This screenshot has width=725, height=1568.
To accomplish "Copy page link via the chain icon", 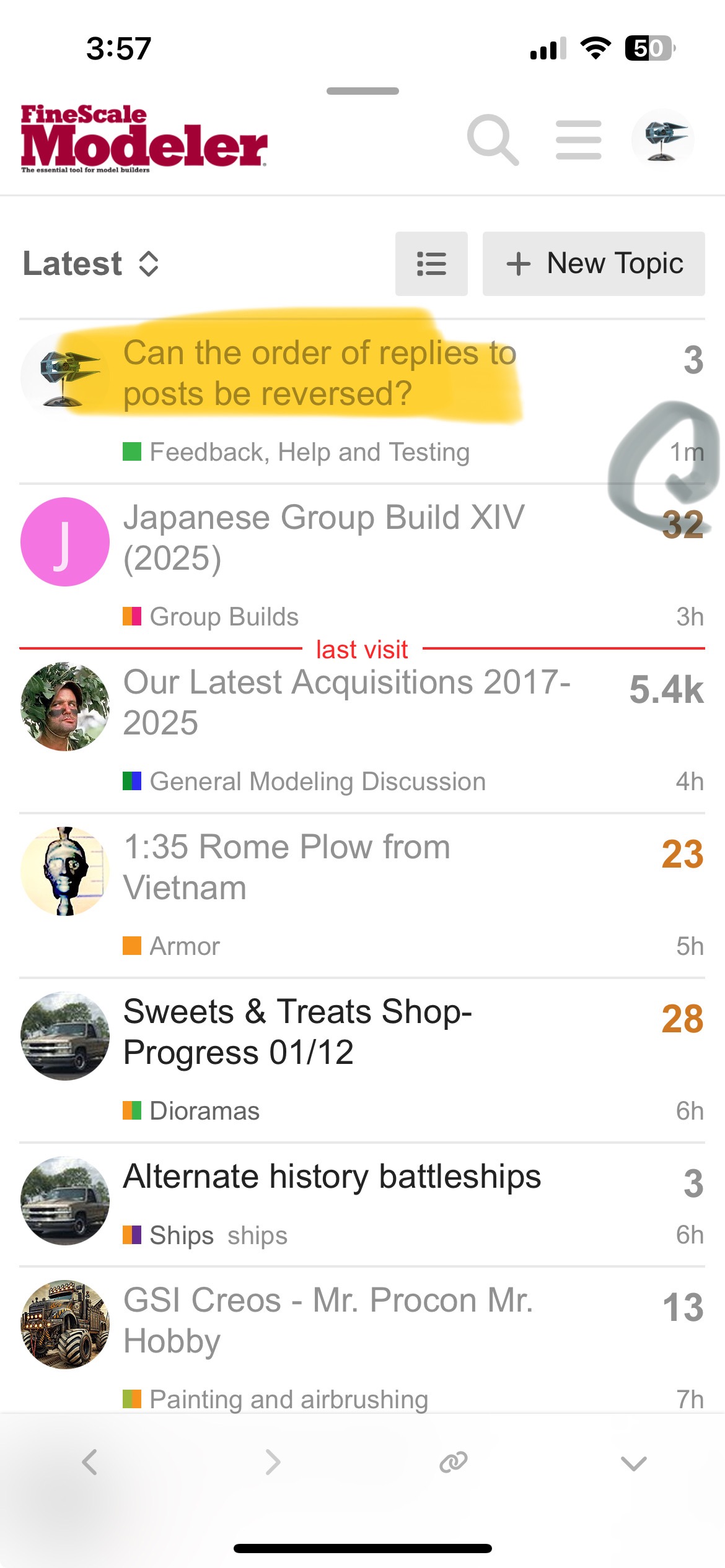I will 453,1461.
